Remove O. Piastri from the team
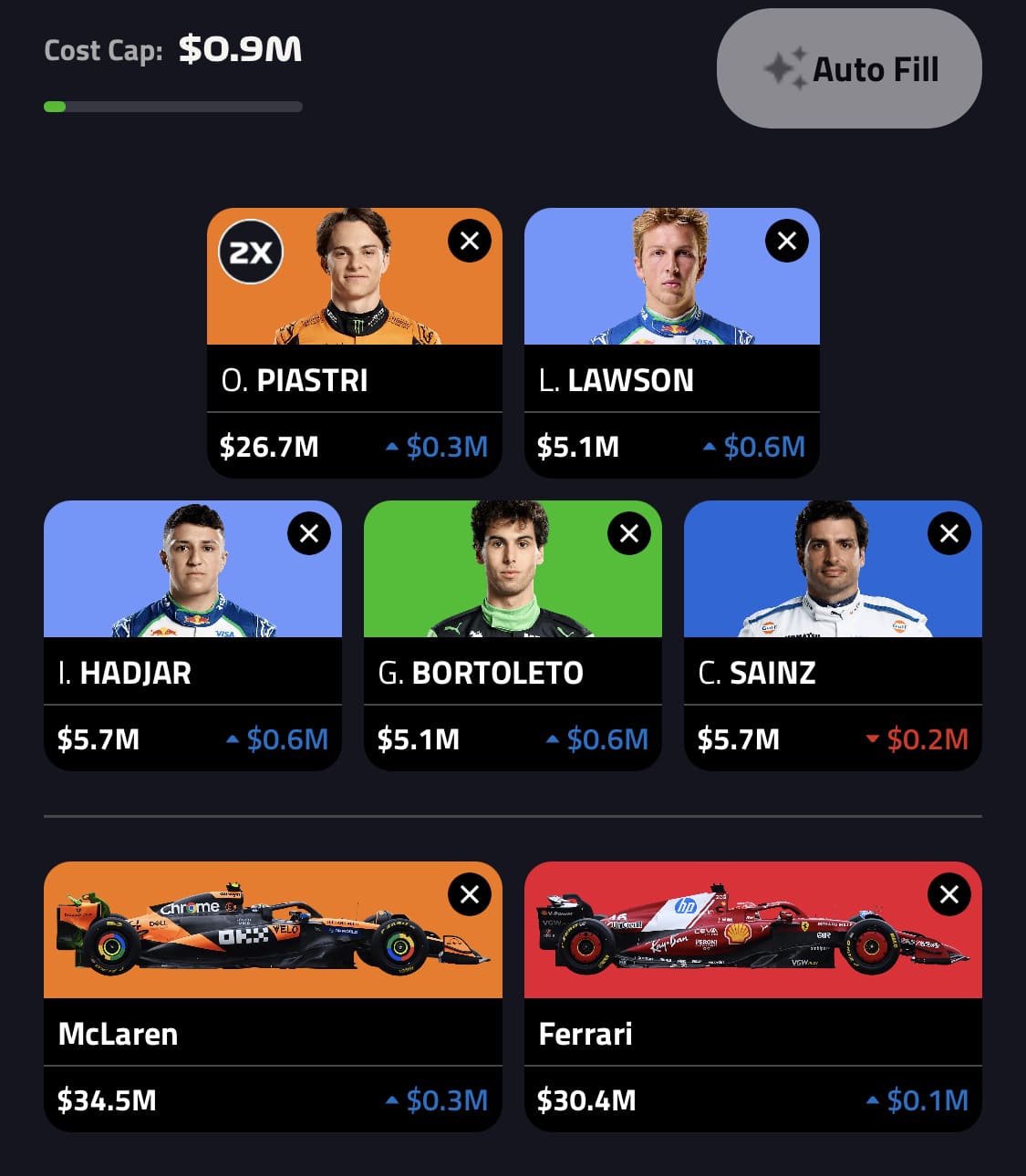 click(470, 242)
